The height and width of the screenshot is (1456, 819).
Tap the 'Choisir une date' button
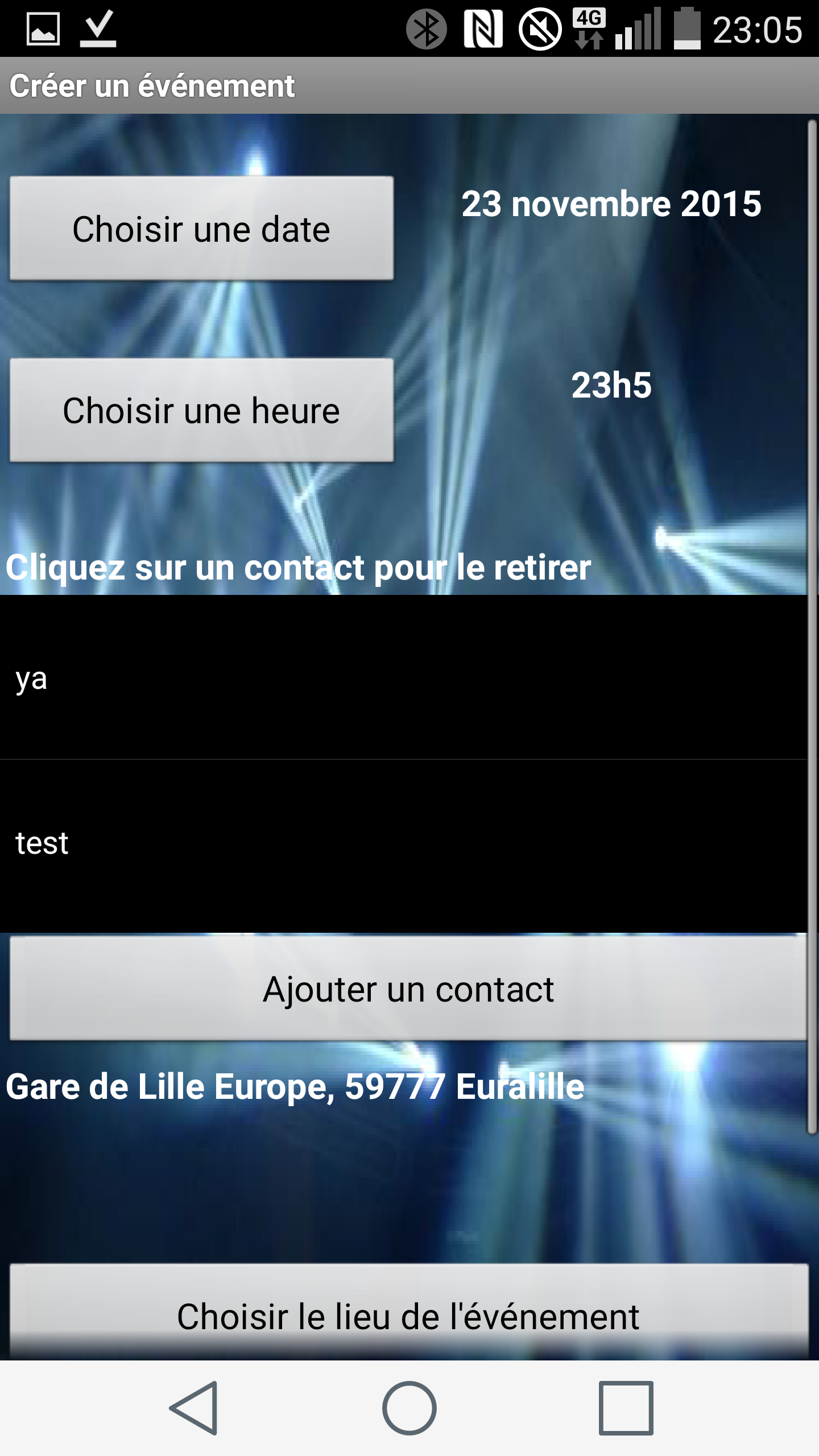tap(201, 229)
